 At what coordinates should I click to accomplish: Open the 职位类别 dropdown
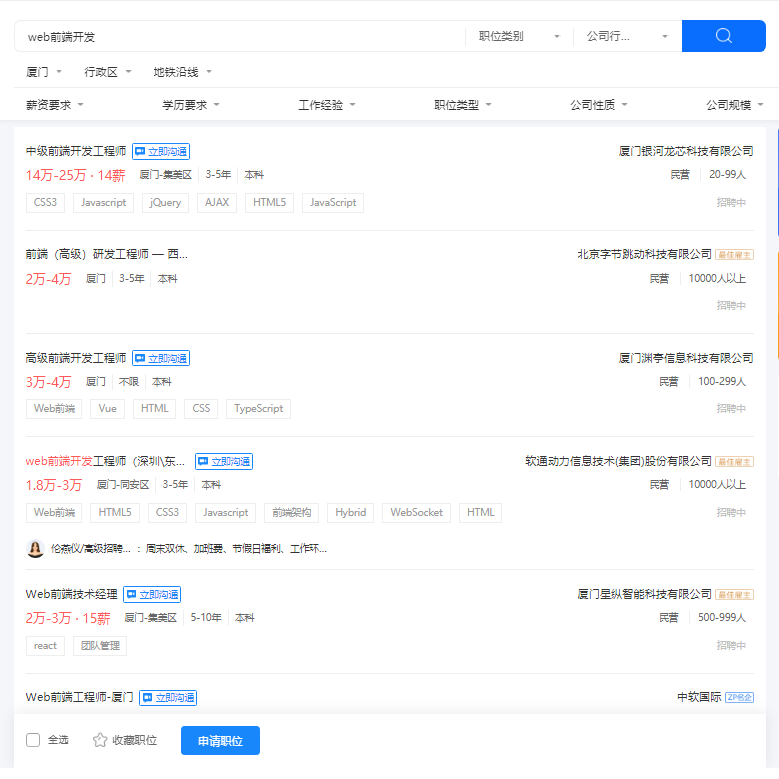[x=519, y=36]
